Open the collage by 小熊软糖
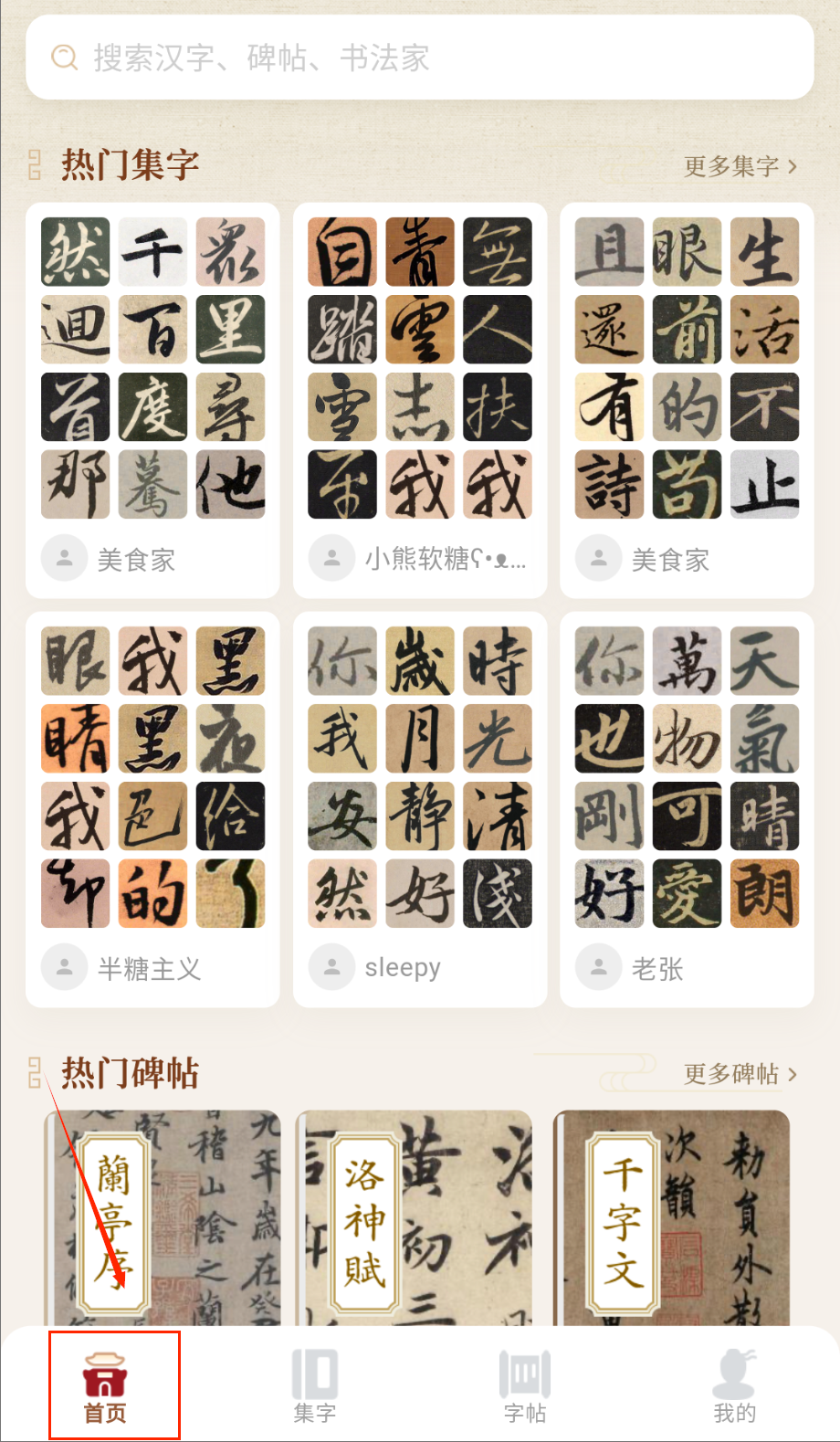The height and width of the screenshot is (1442, 840). [419, 400]
